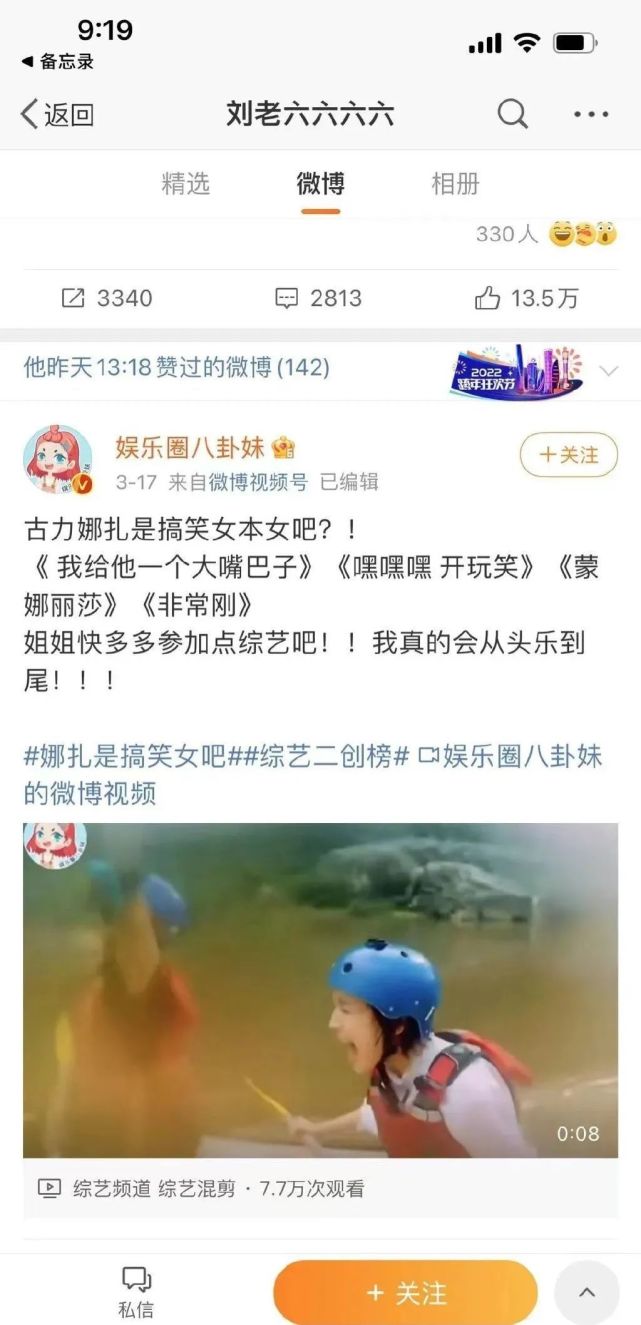The height and width of the screenshot is (1325, 641).
Task: Search within this profile
Action: pyautogui.click(x=512, y=114)
